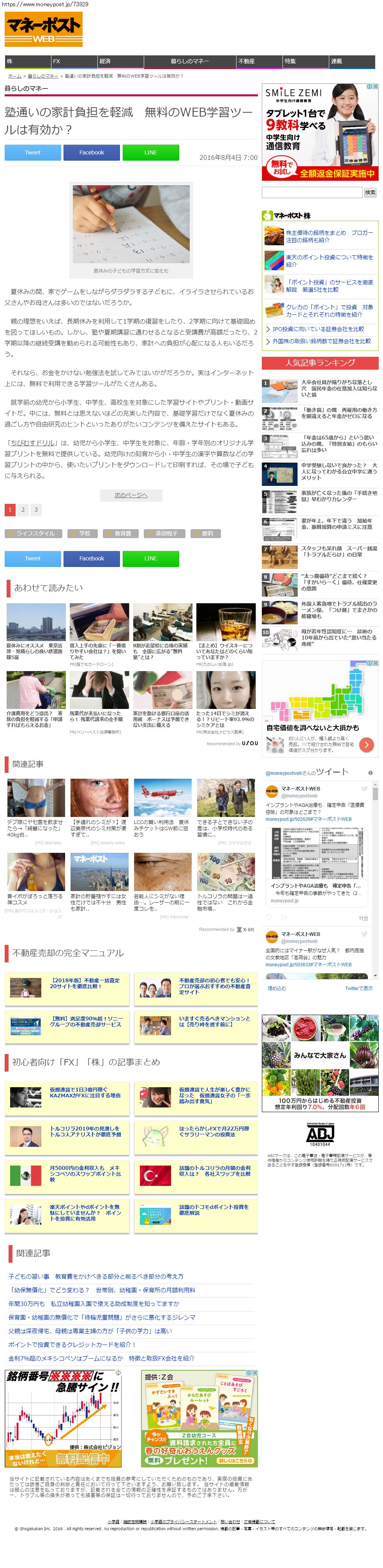This screenshot has width=383, height=1568.
Task: Share article via top Tweet button
Action: (33, 153)
